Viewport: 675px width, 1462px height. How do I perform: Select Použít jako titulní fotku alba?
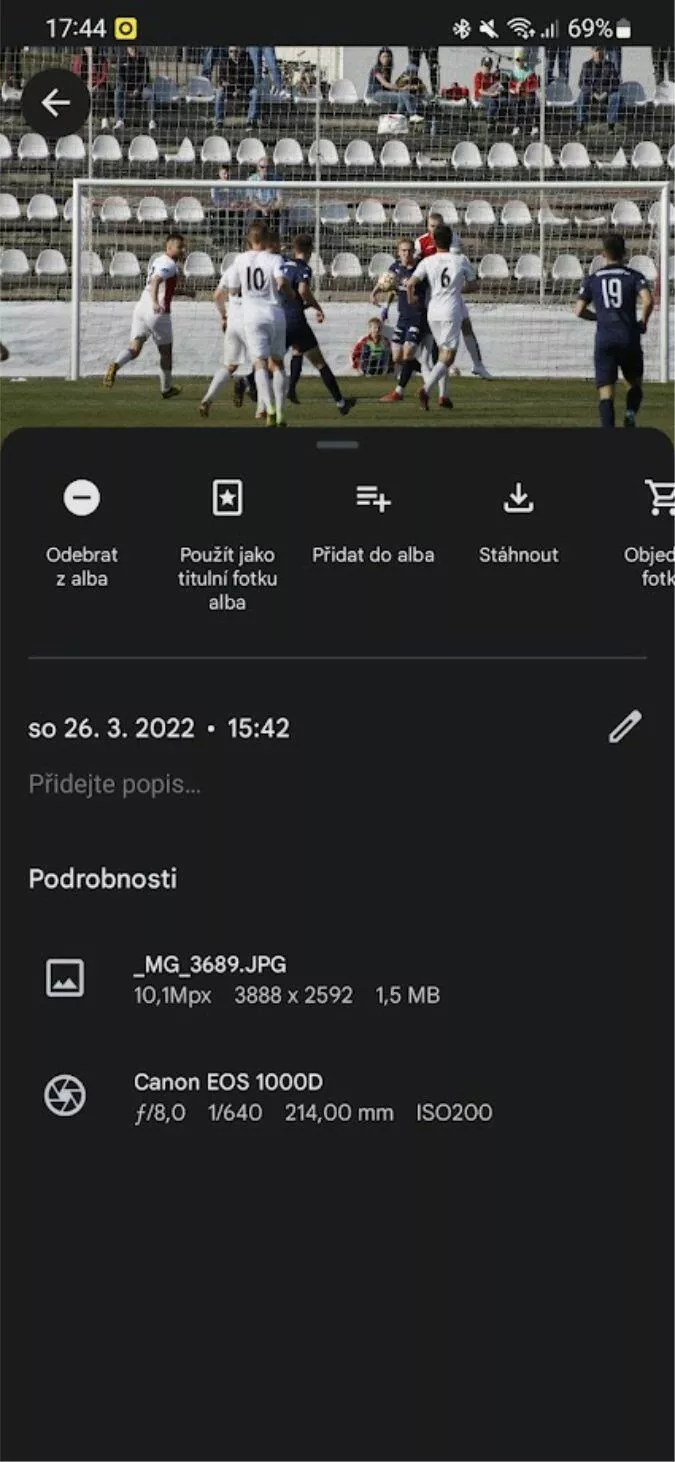pyautogui.click(x=228, y=544)
